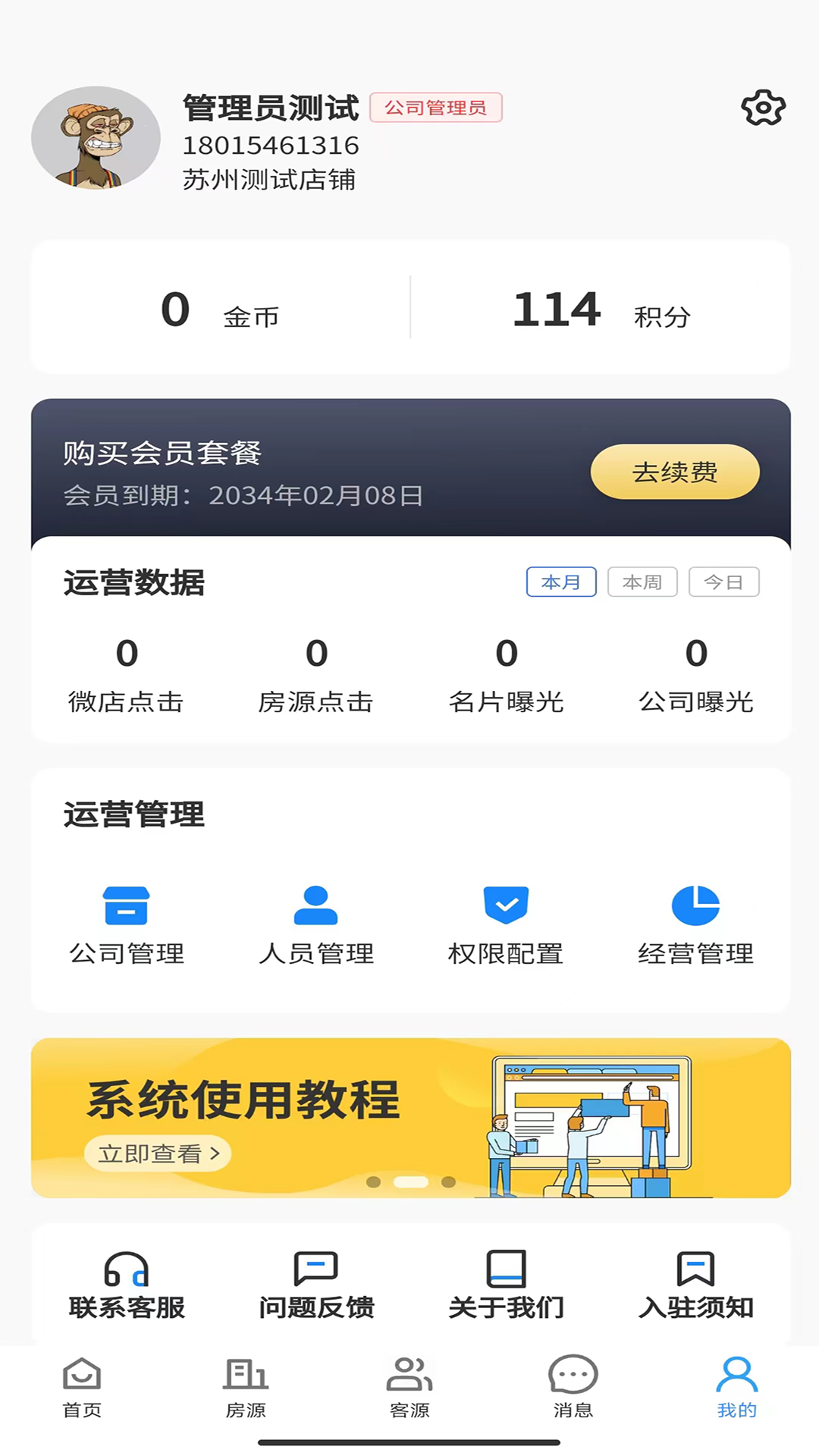Screen dimensions: 819x1456
Task: Open 经营管理 business management
Action: 695,924
